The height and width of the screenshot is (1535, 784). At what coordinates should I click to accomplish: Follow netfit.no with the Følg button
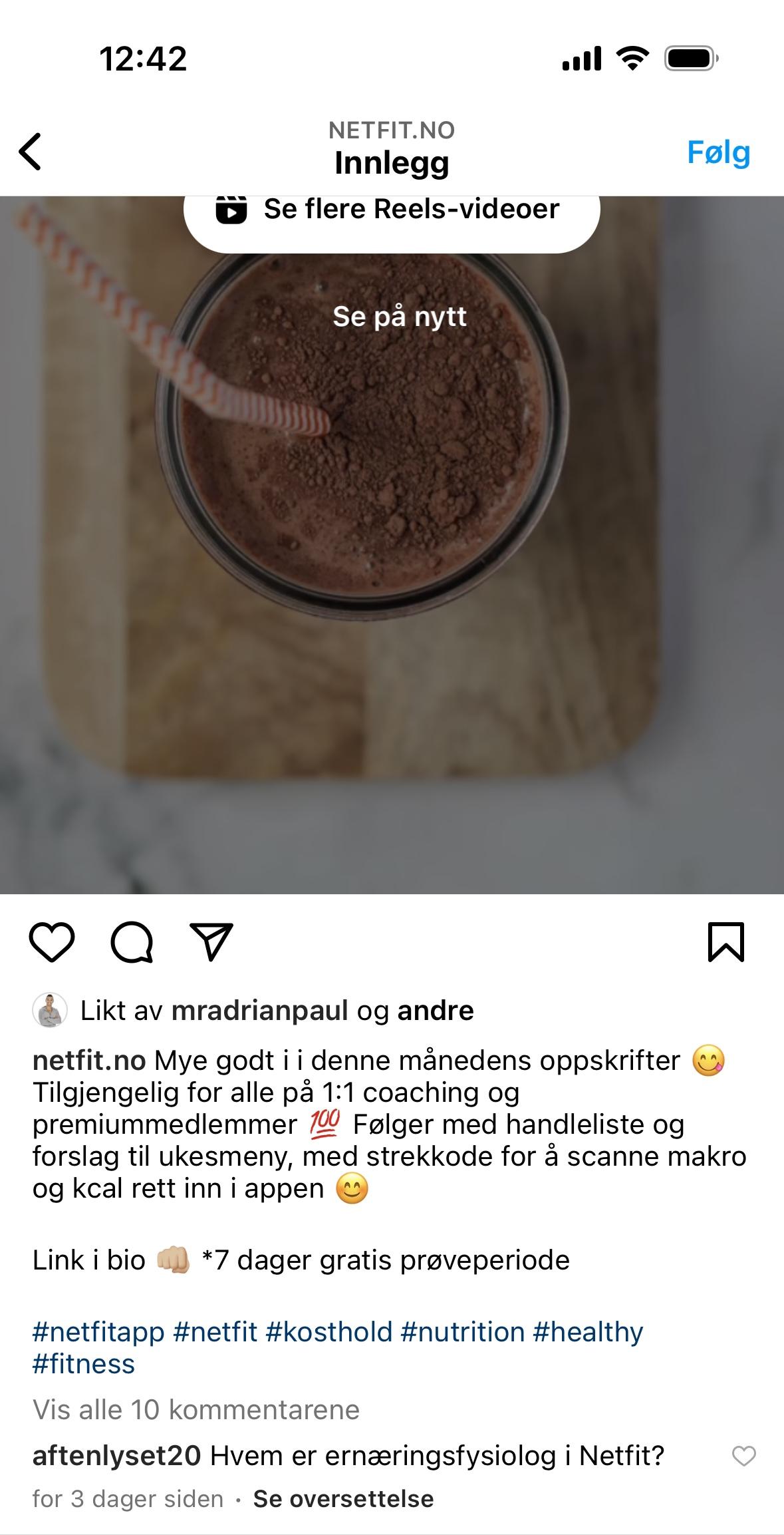click(x=718, y=153)
